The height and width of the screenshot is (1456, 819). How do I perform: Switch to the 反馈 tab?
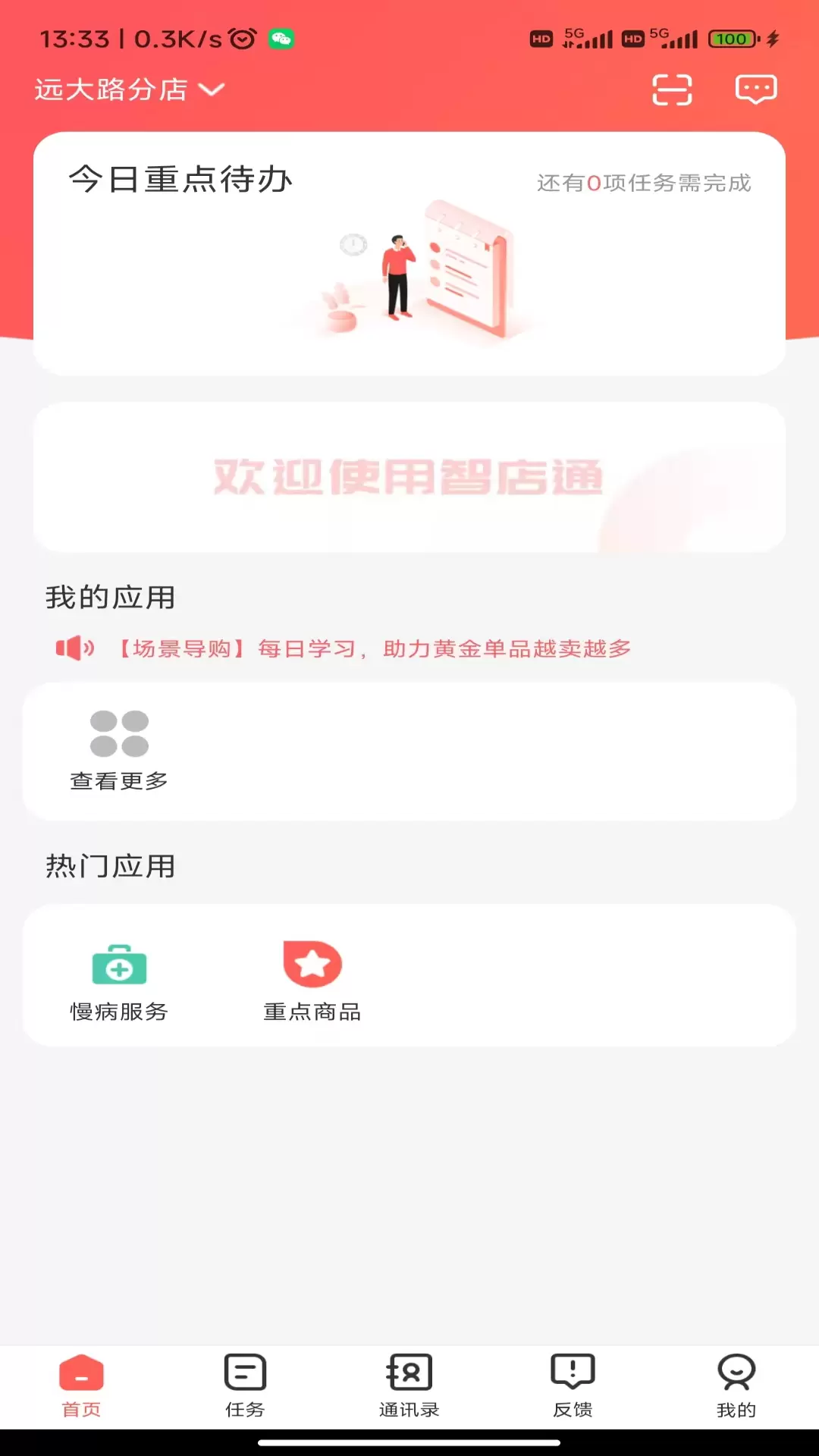(x=573, y=1386)
